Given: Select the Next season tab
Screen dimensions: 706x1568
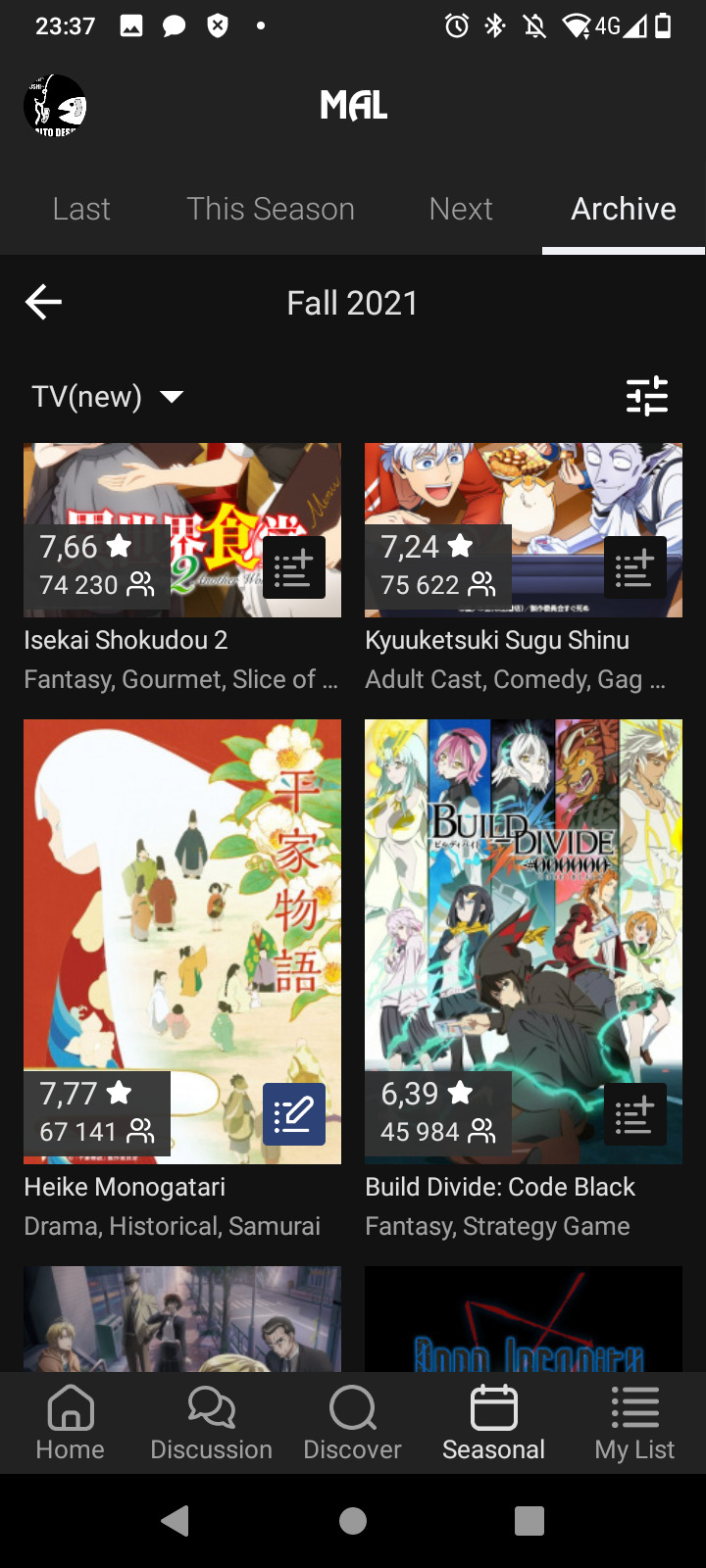Looking at the screenshot, I should 461,209.
